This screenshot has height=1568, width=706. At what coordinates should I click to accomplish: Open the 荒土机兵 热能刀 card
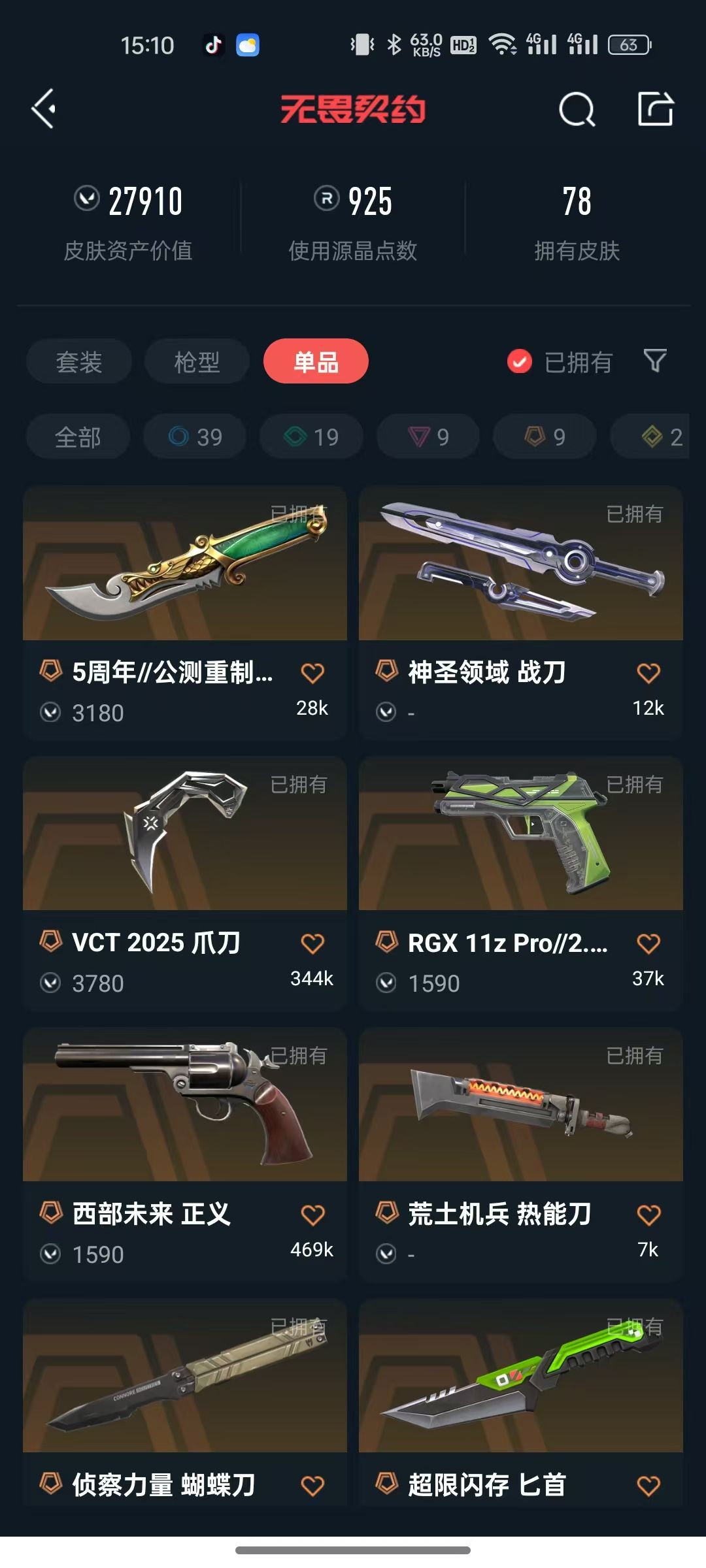coord(521,1154)
